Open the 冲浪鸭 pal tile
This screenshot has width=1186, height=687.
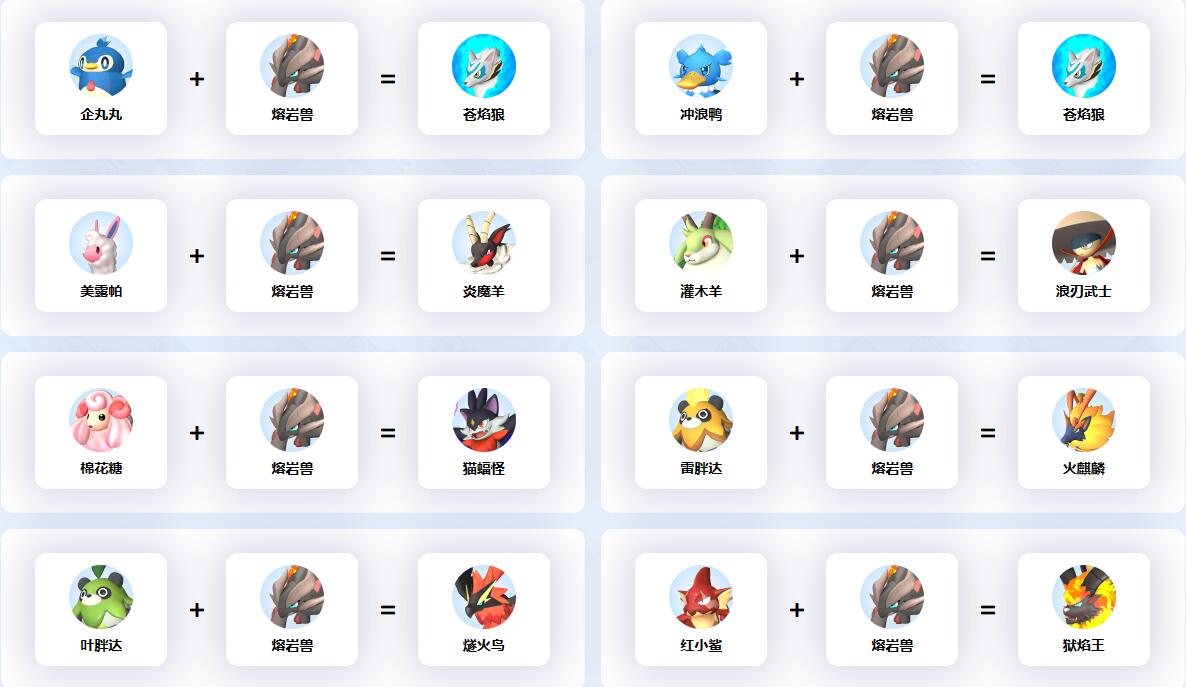click(701, 78)
